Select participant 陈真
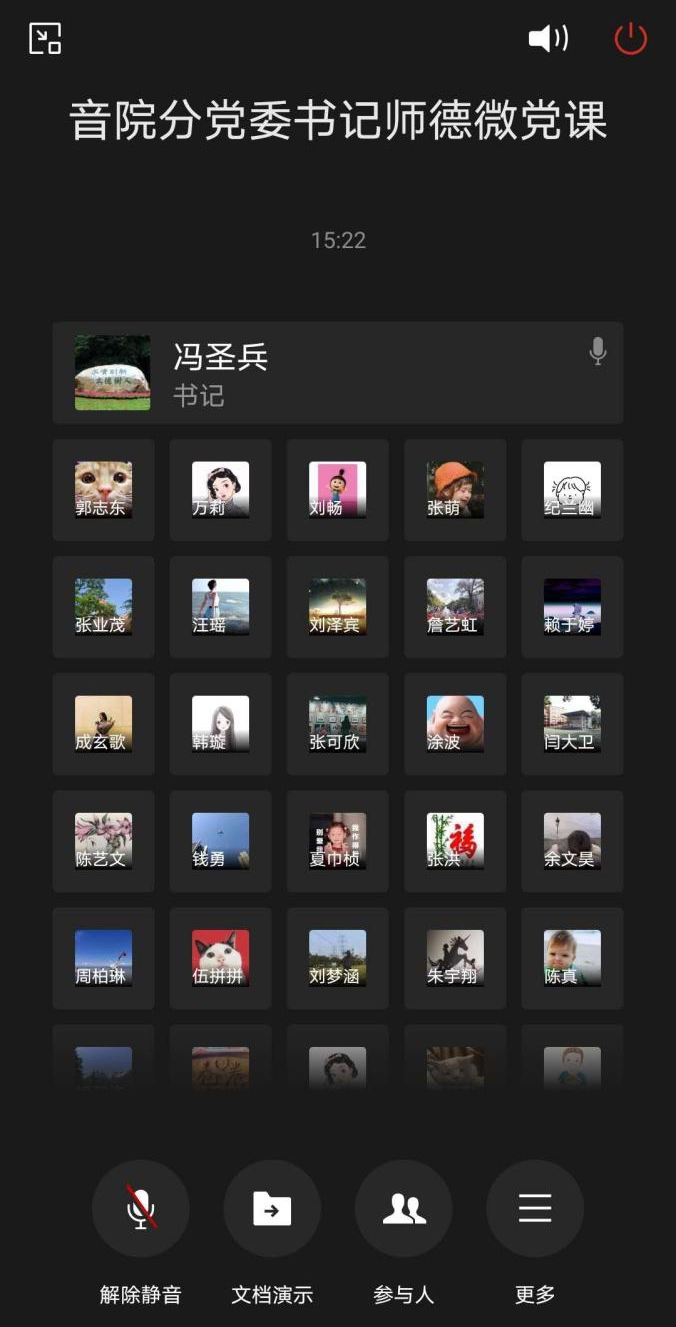676x1327 pixels. (x=572, y=958)
